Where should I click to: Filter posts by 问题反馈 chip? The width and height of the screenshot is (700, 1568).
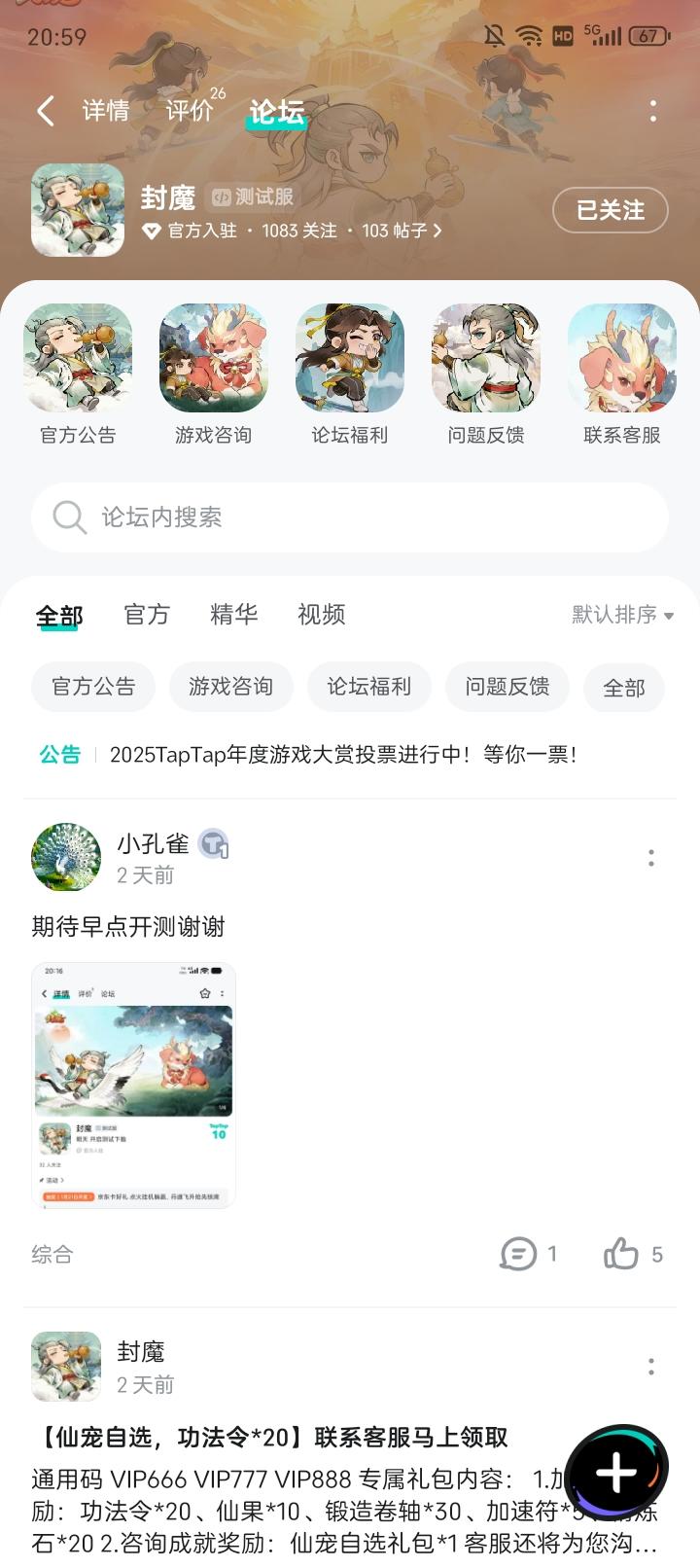[x=507, y=687]
